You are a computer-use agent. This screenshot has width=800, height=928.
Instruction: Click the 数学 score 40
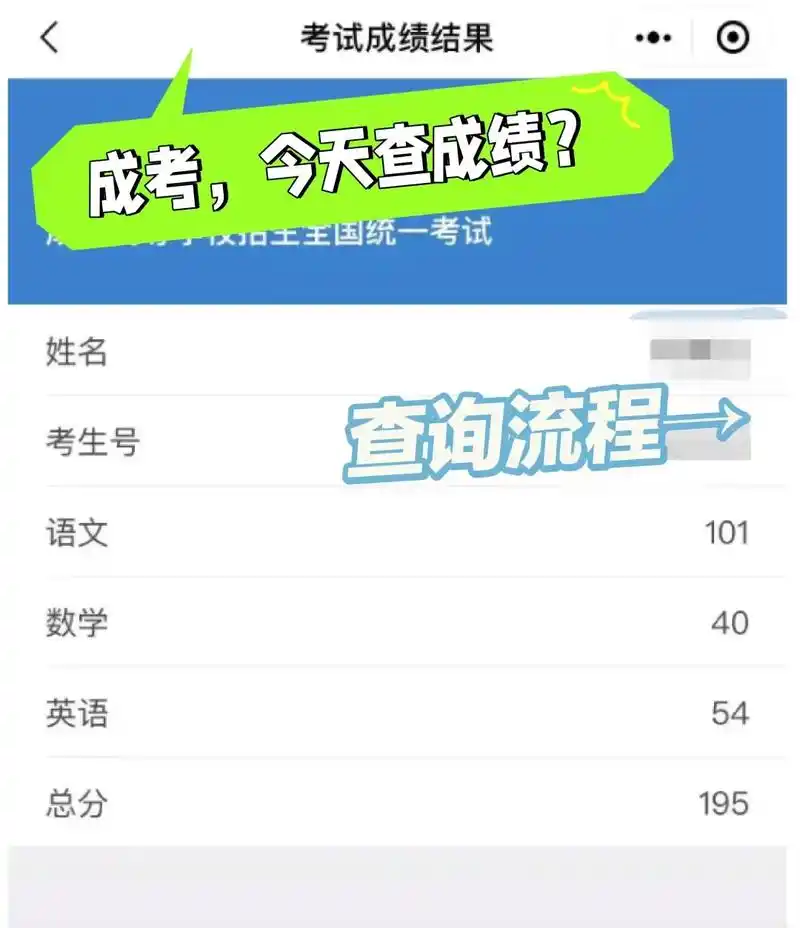[x=732, y=620]
